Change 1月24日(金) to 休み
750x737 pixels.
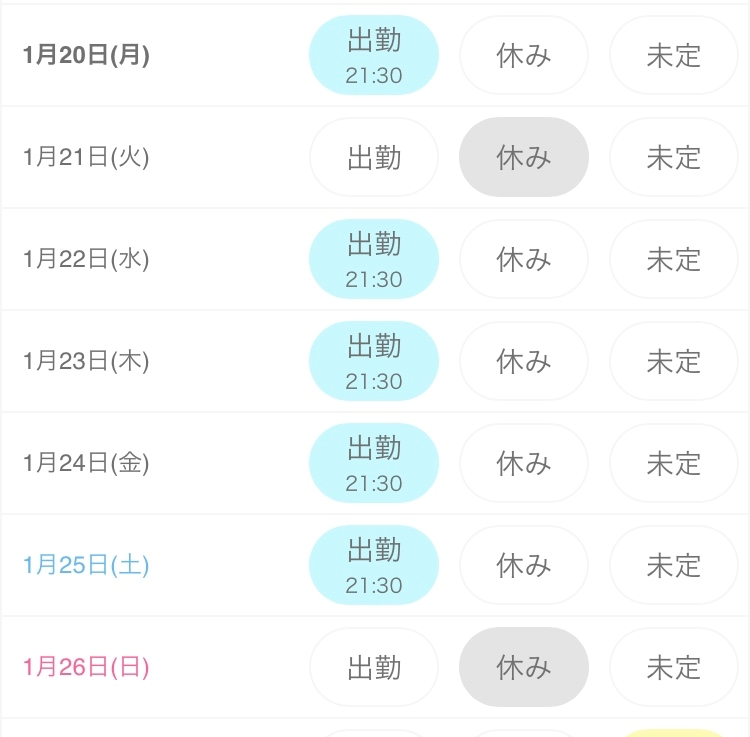[x=523, y=463]
